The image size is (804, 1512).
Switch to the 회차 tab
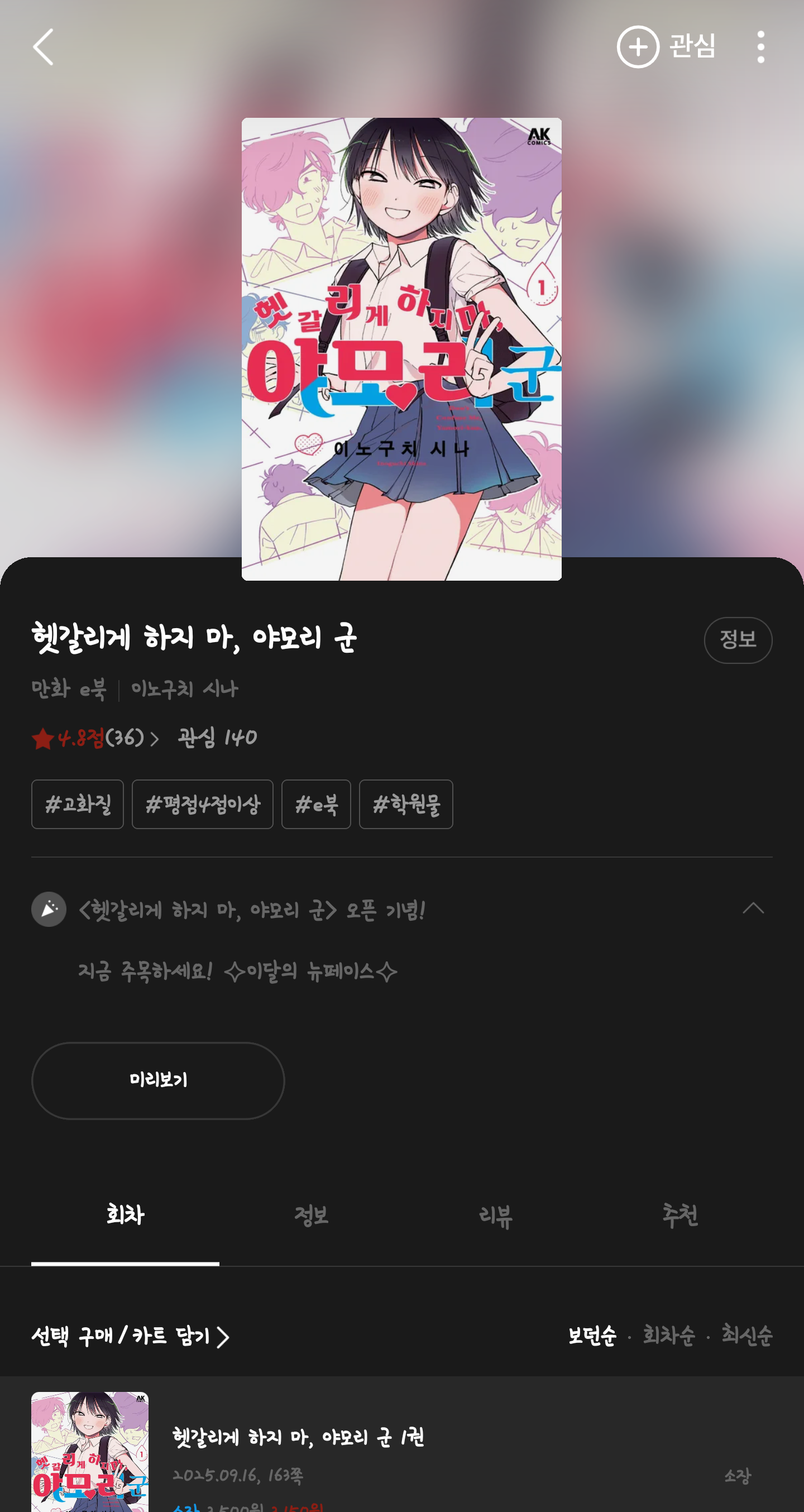(125, 1215)
